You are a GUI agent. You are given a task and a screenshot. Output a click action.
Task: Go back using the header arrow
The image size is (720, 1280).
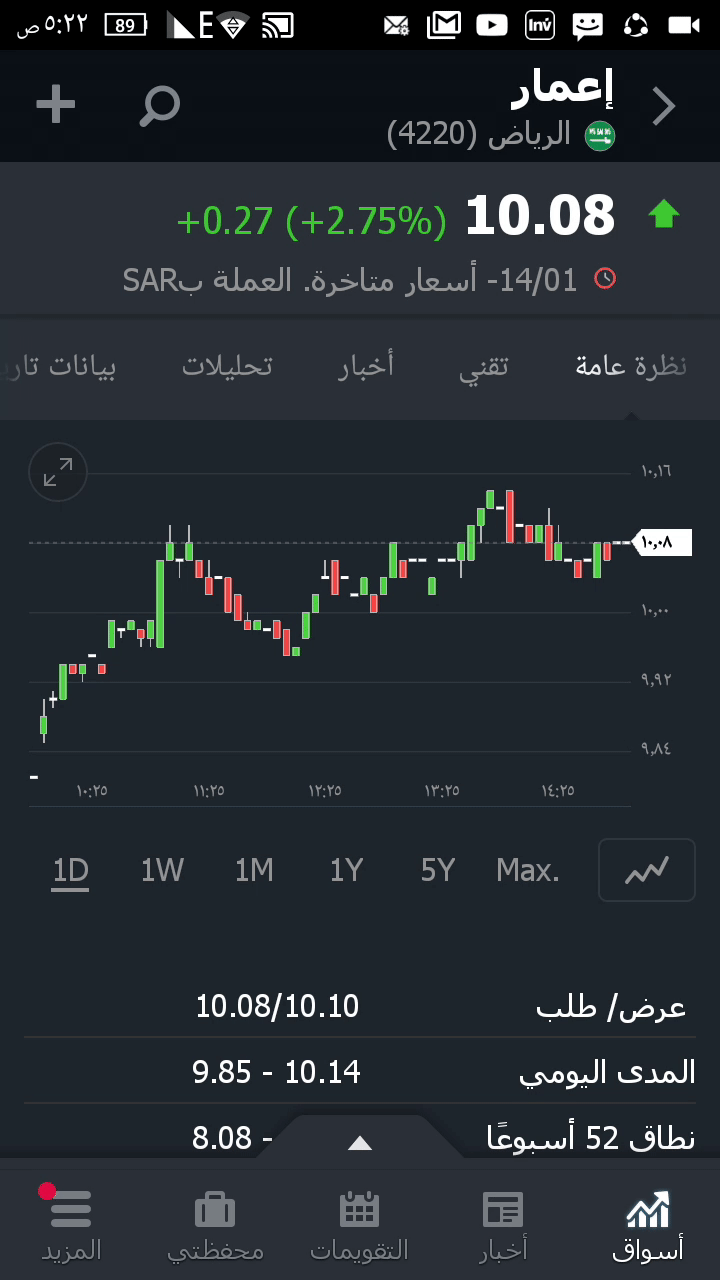664,106
